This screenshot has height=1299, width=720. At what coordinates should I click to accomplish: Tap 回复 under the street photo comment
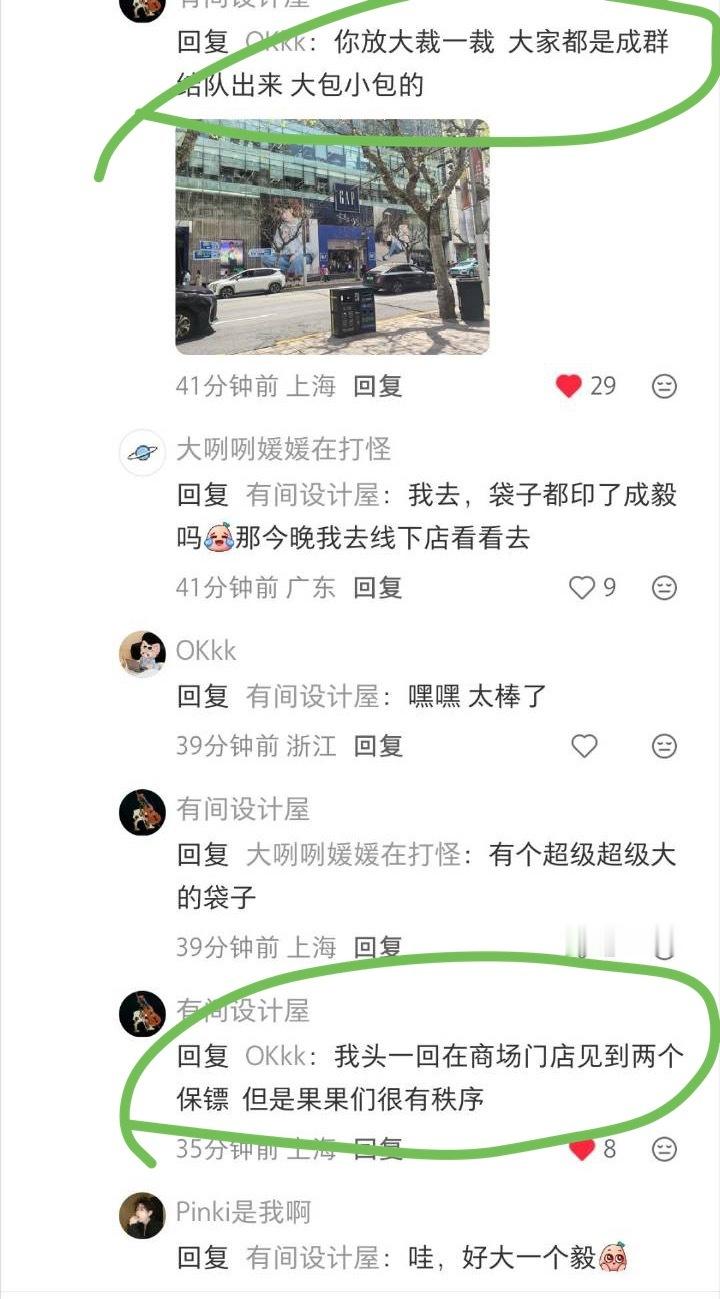point(377,385)
